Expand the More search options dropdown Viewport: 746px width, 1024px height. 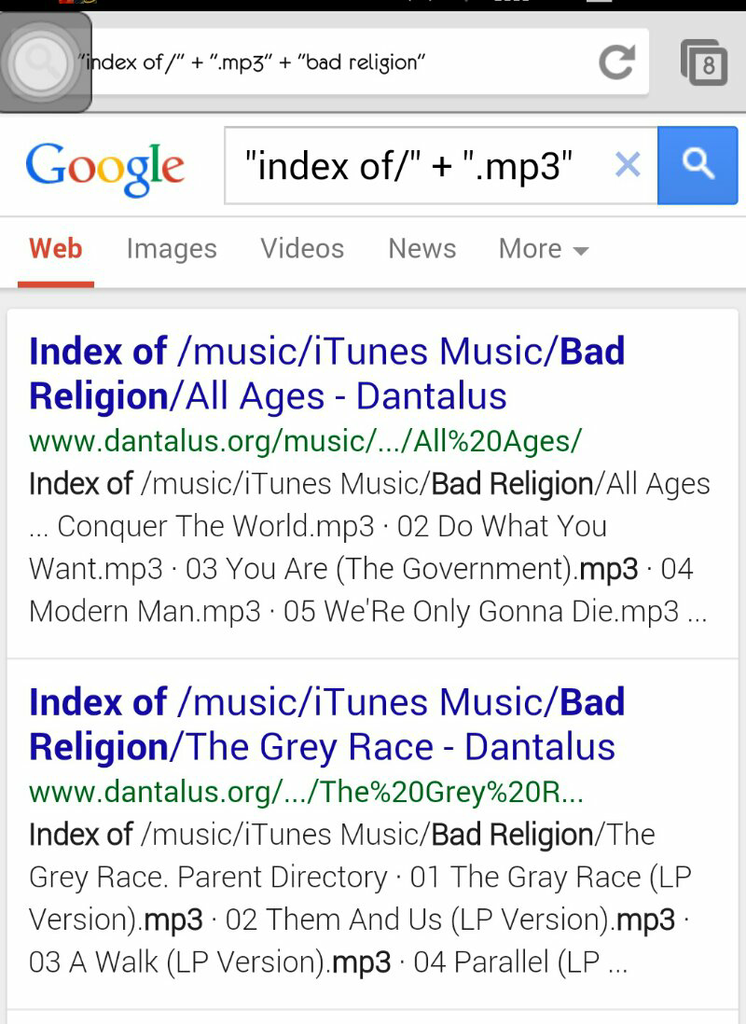click(x=543, y=249)
